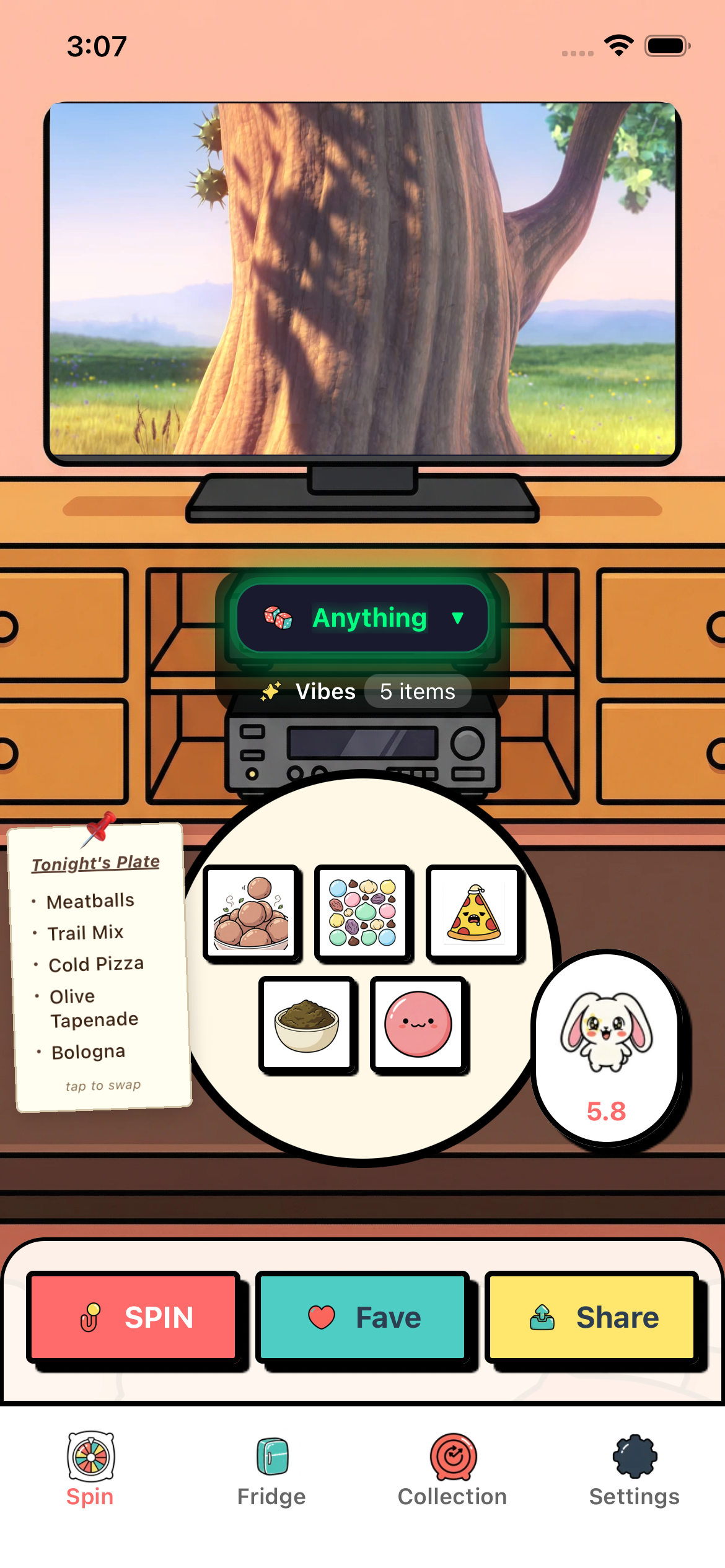The width and height of the screenshot is (725, 1568).
Task: Select the Spin tab
Action: (90, 1470)
